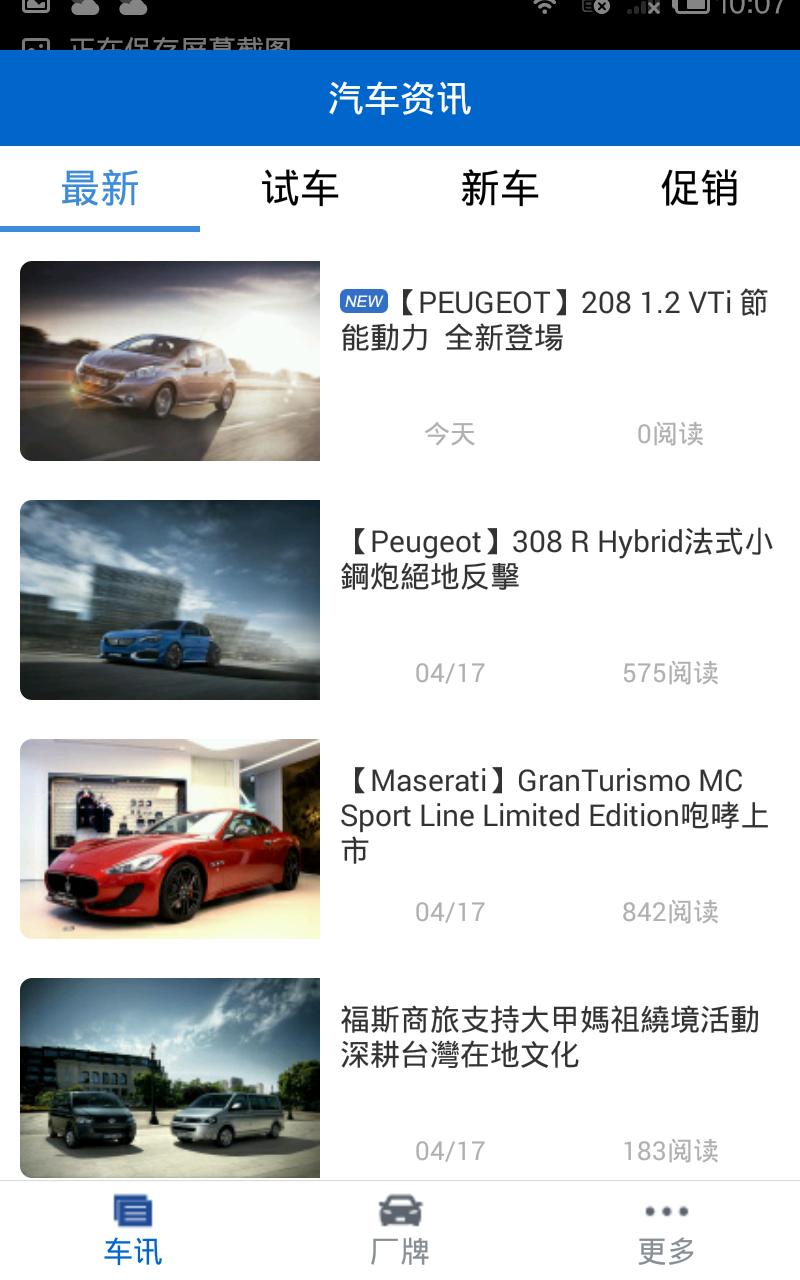This screenshot has height=1280, width=800.
Task: Click the silver Peugeot 208 thumbnail
Action: point(170,360)
